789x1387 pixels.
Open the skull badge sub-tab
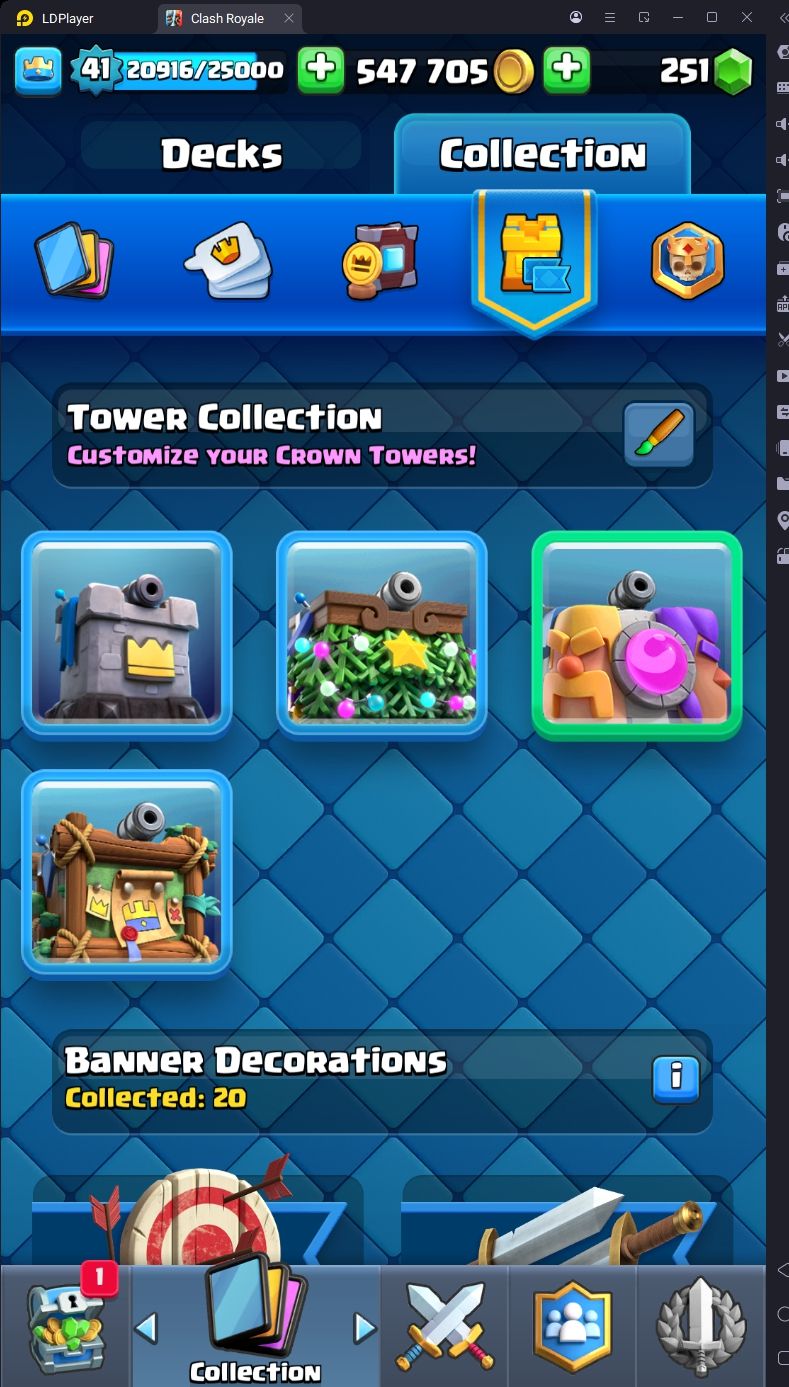[x=688, y=261]
